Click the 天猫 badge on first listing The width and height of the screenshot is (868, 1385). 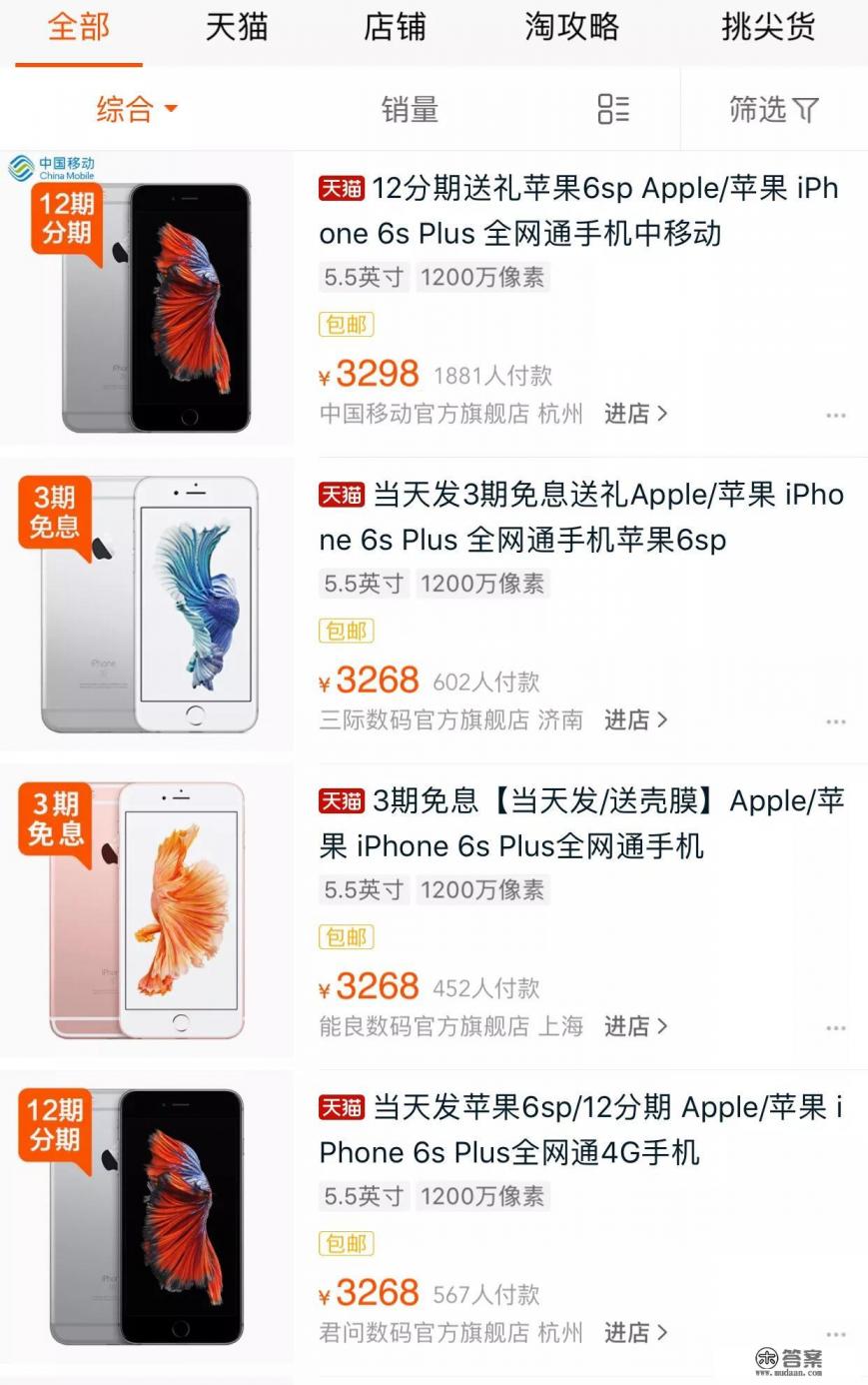tap(342, 188)
